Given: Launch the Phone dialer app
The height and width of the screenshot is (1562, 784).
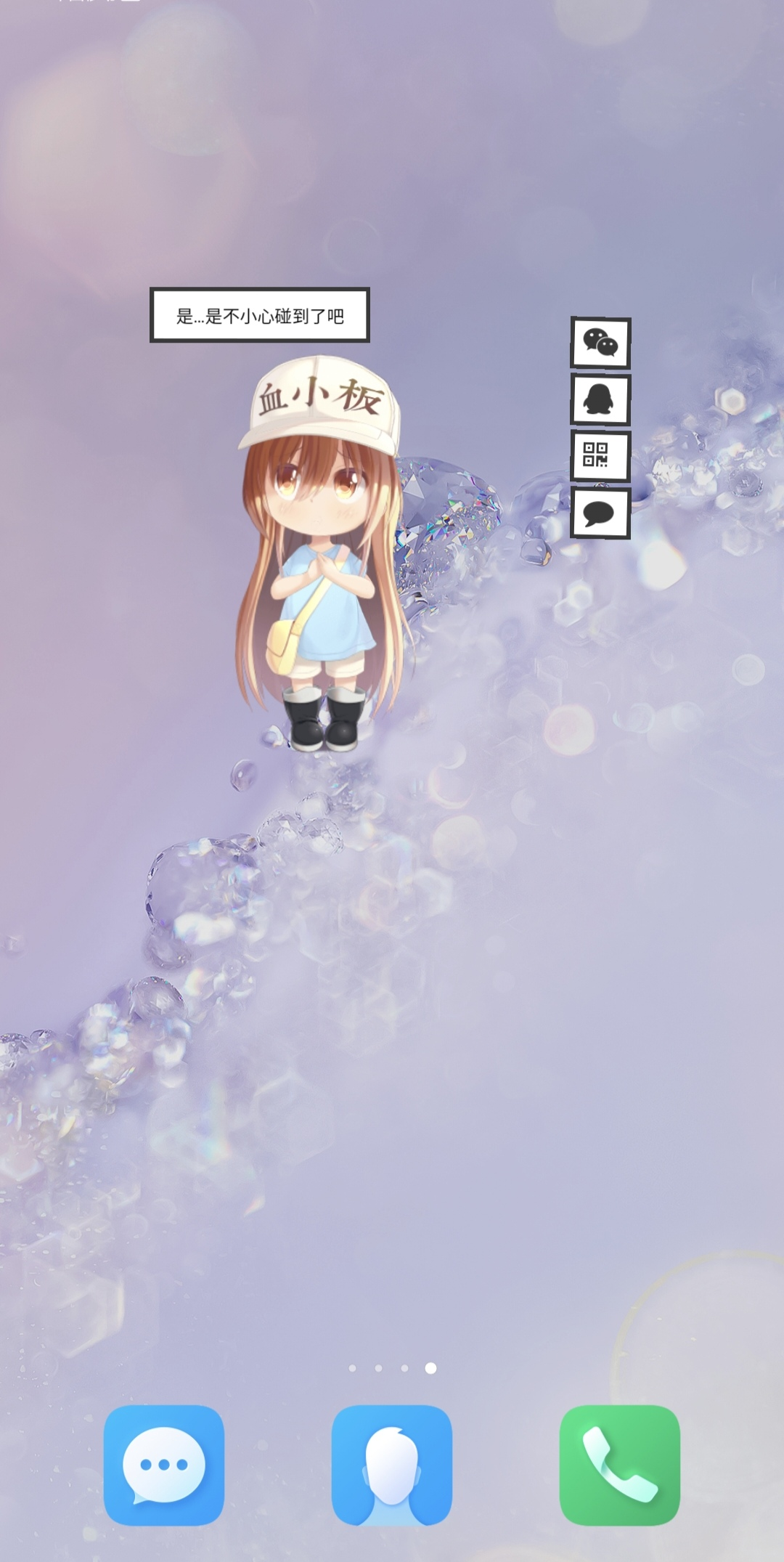Looking at the screenshot, I should point(619,1465).
